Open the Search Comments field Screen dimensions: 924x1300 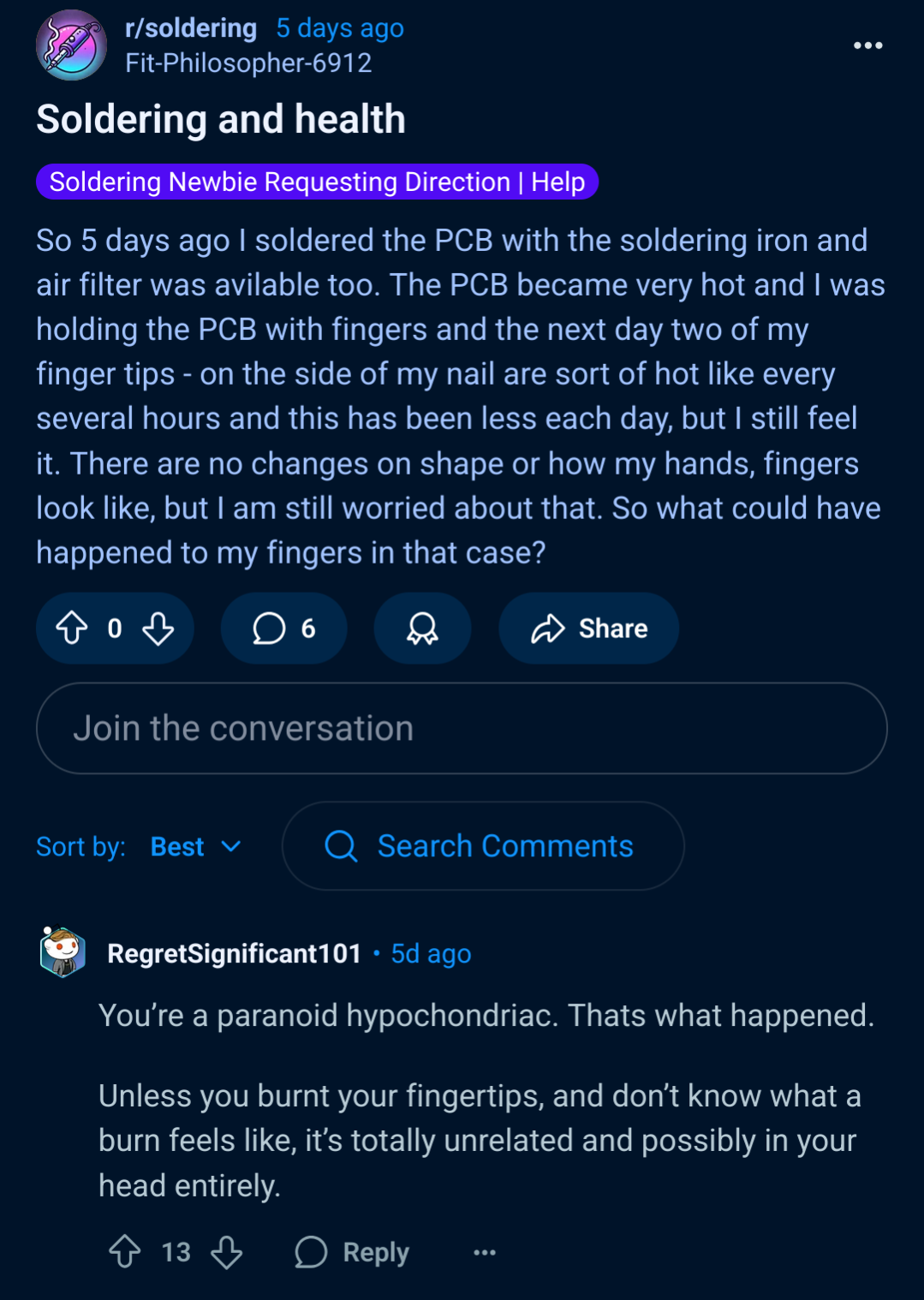coord(482,846)
